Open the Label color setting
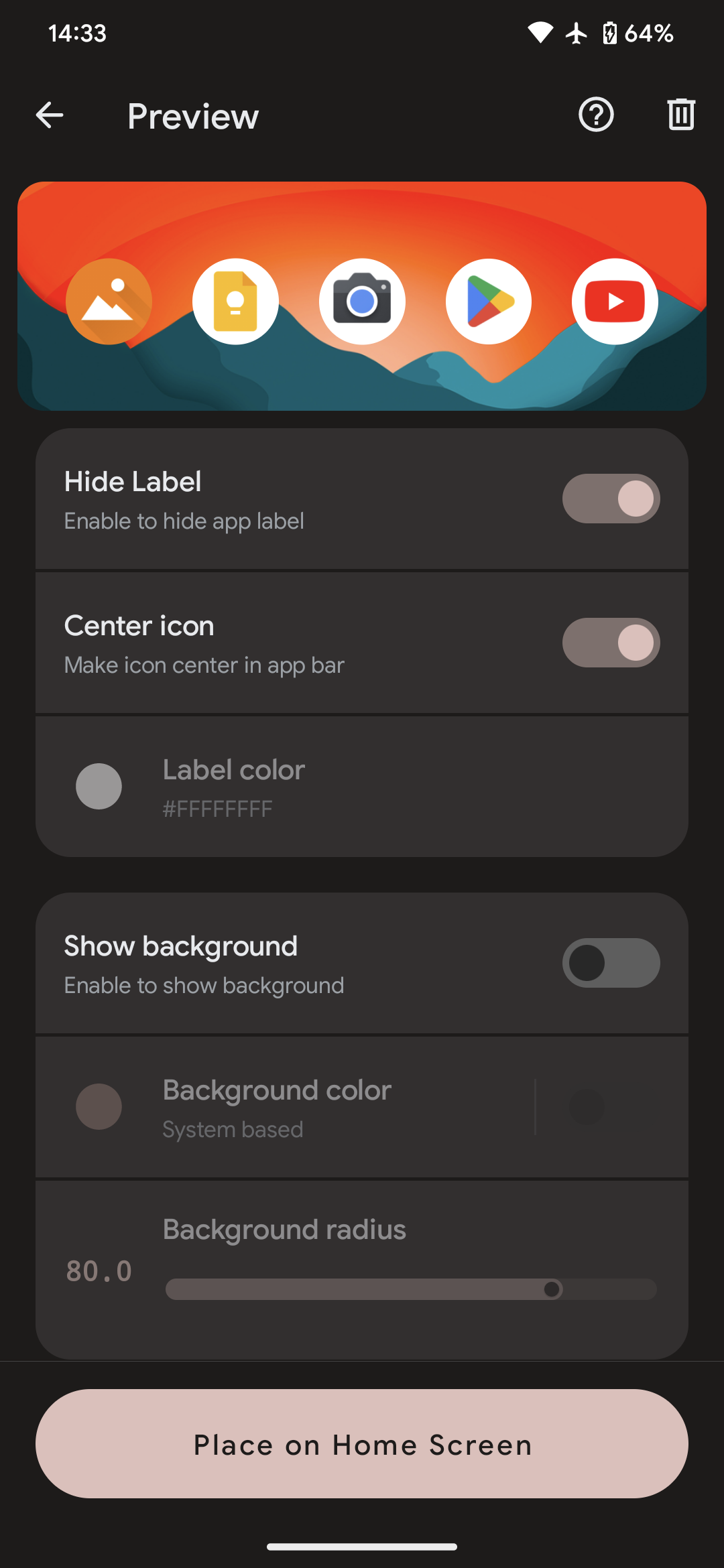The height and width of the screenshot is (1568, 724). [362, 787]
